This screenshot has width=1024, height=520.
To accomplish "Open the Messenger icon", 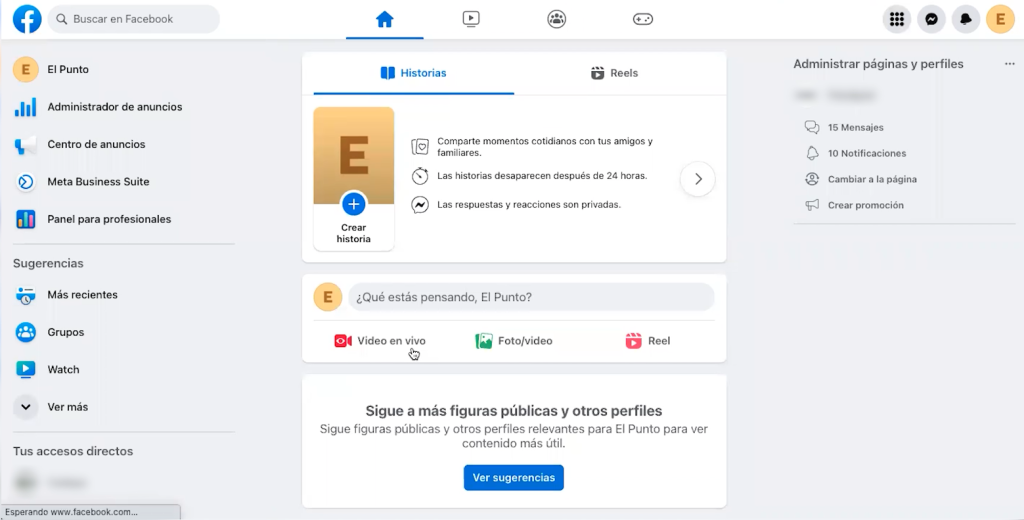I will pos(931,19).
